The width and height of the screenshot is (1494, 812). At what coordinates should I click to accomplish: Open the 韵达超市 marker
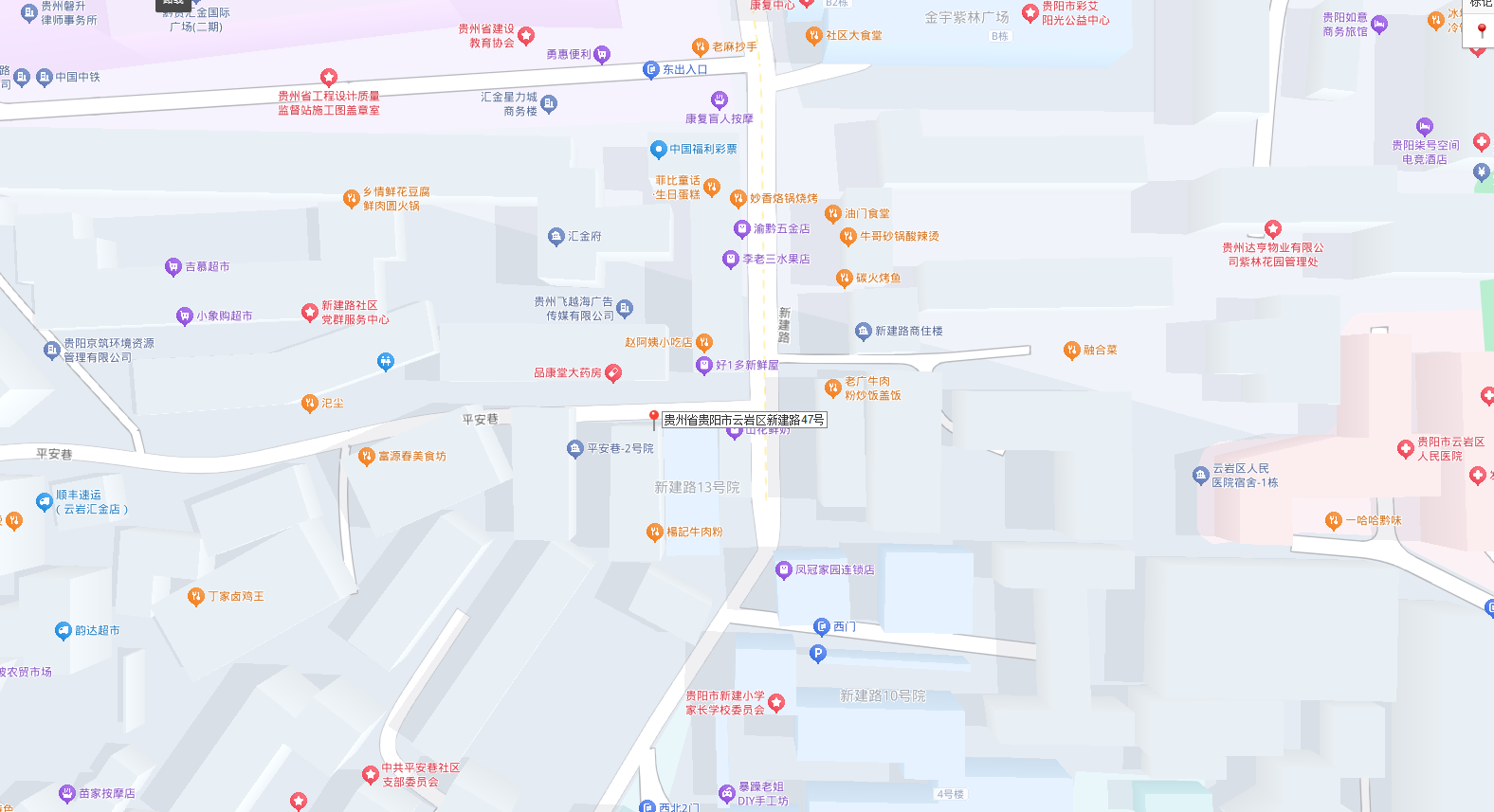[x=63, y=631]
